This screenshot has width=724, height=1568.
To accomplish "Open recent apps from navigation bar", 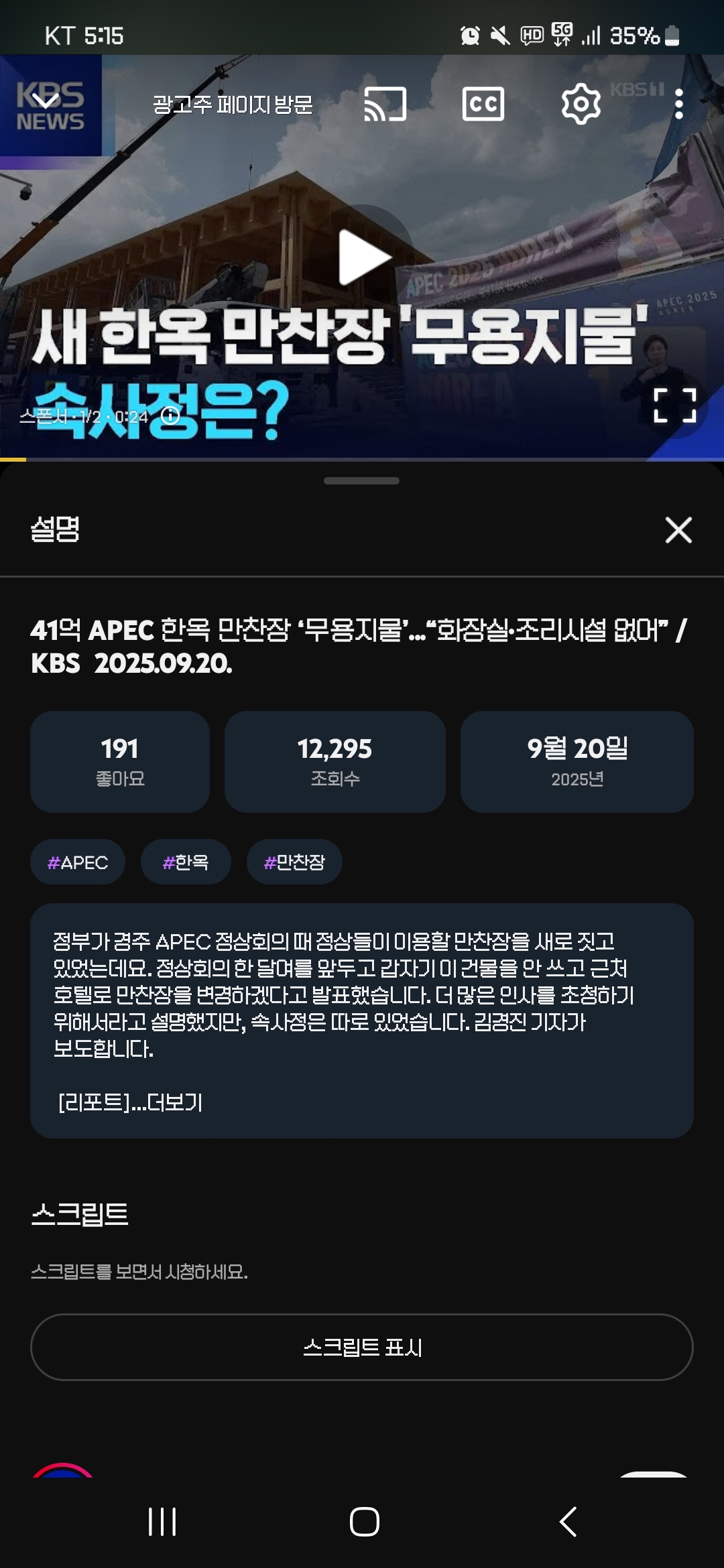I will tap(162, 1521).
